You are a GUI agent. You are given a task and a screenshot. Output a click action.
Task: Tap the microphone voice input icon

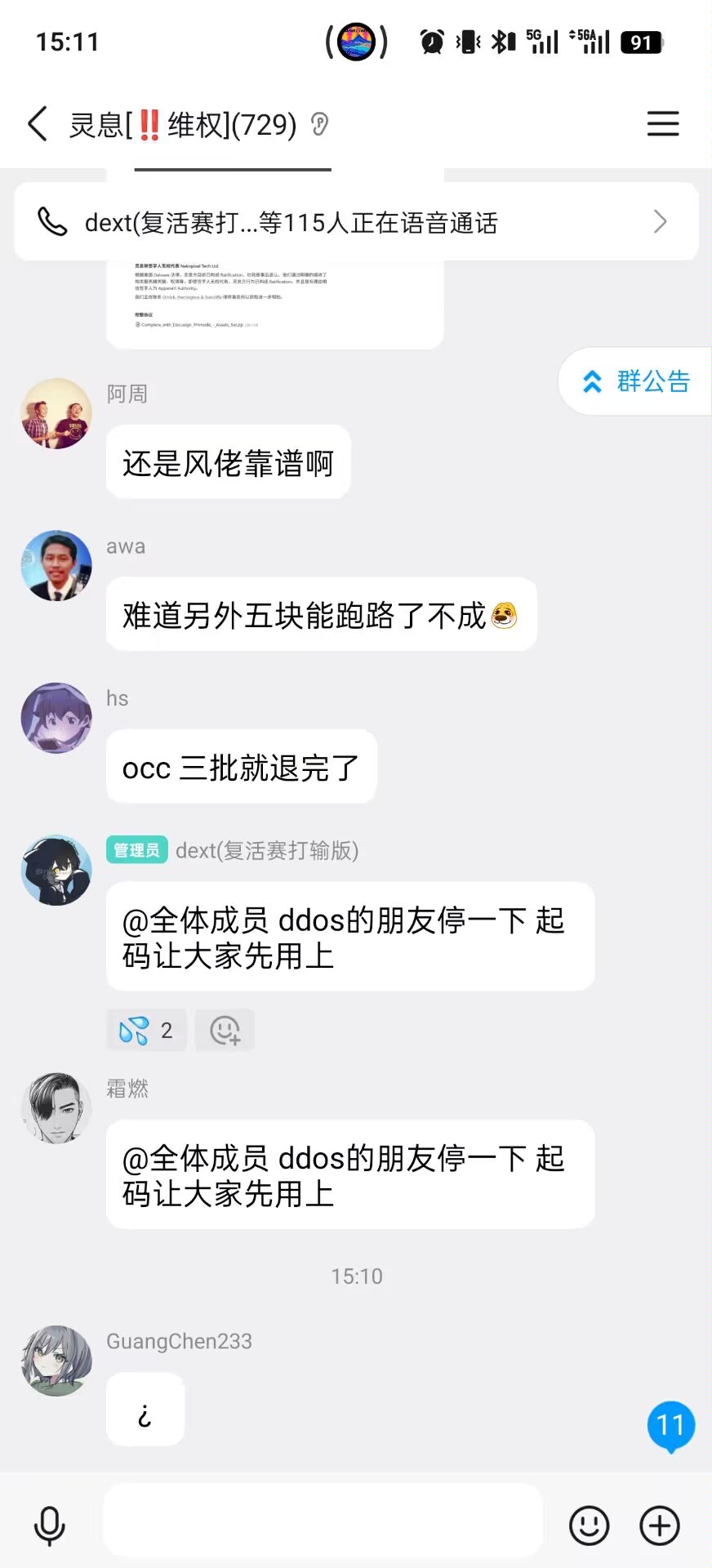tap(49, 1526)
